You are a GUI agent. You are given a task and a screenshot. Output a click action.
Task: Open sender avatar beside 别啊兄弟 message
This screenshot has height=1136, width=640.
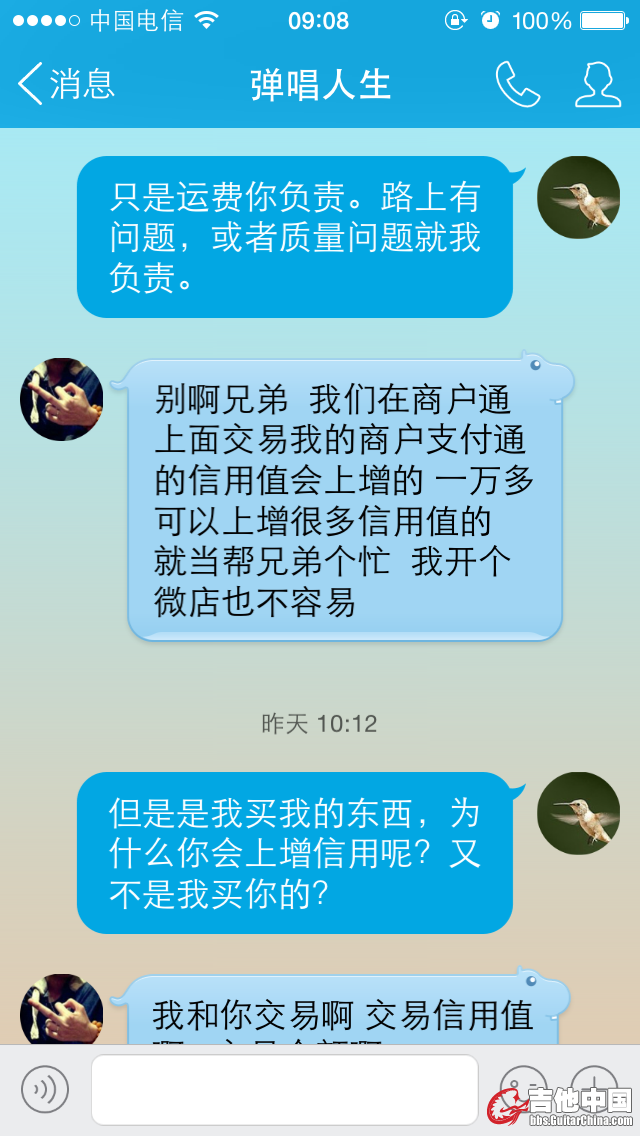[x=62, y=399]
